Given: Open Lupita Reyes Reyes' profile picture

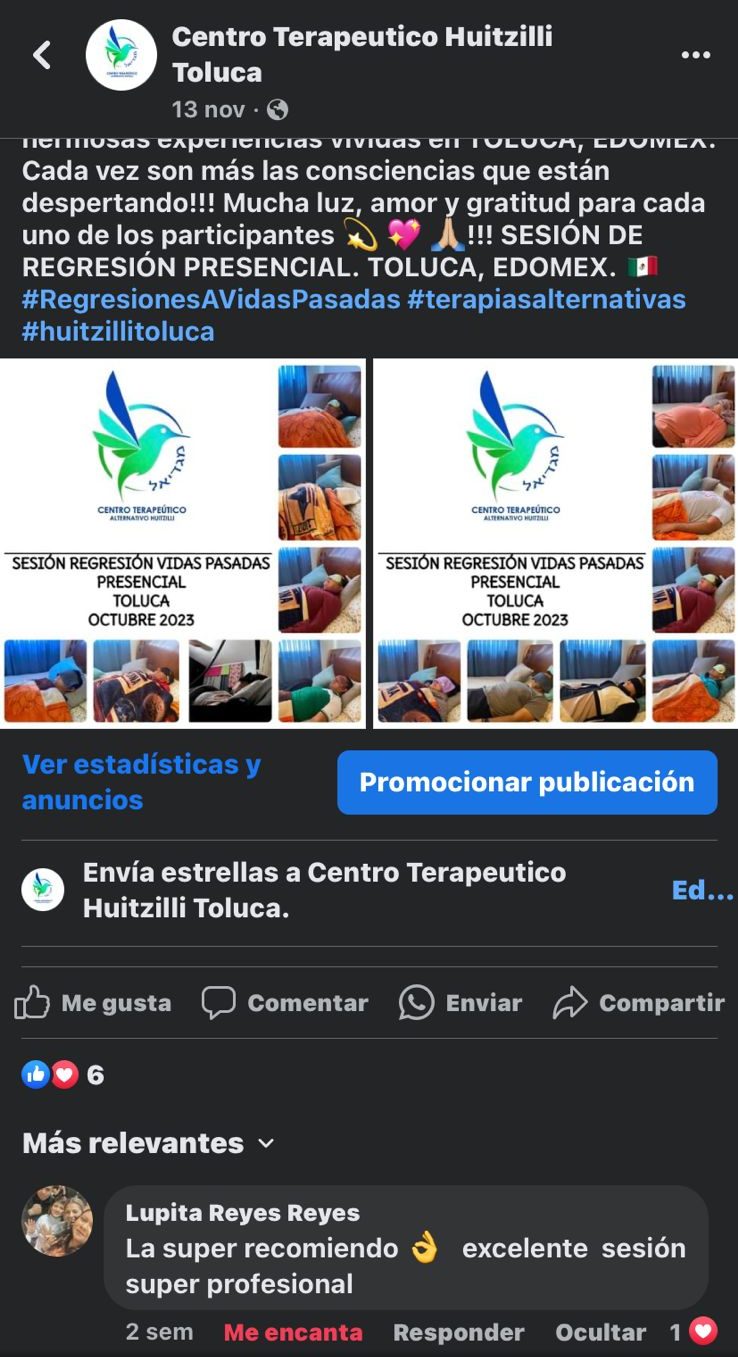Looking at the screenshot, I should [57, 1220].
